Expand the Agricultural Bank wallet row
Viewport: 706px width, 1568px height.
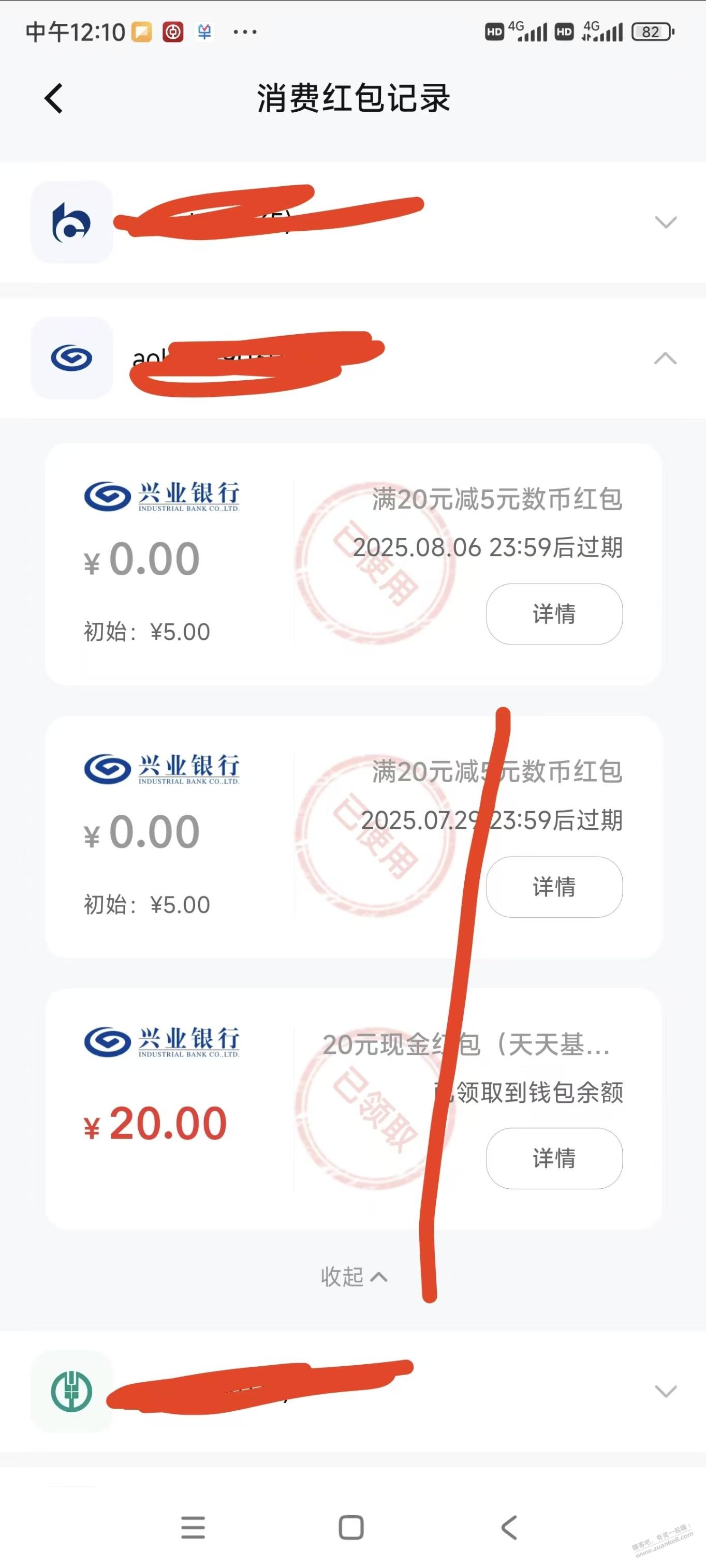click(x=665, y=1391)
